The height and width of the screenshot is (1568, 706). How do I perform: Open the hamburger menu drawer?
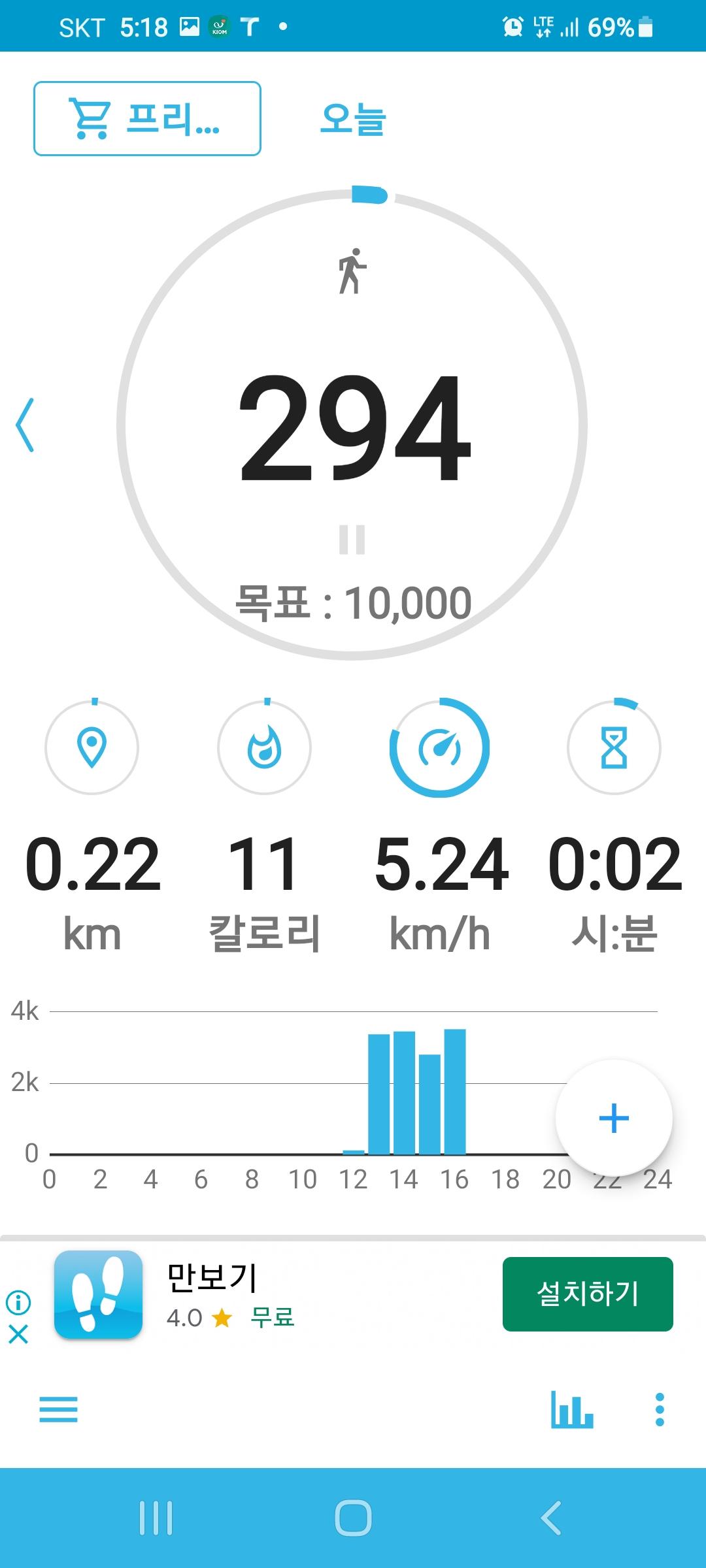tap(58, 1409)
